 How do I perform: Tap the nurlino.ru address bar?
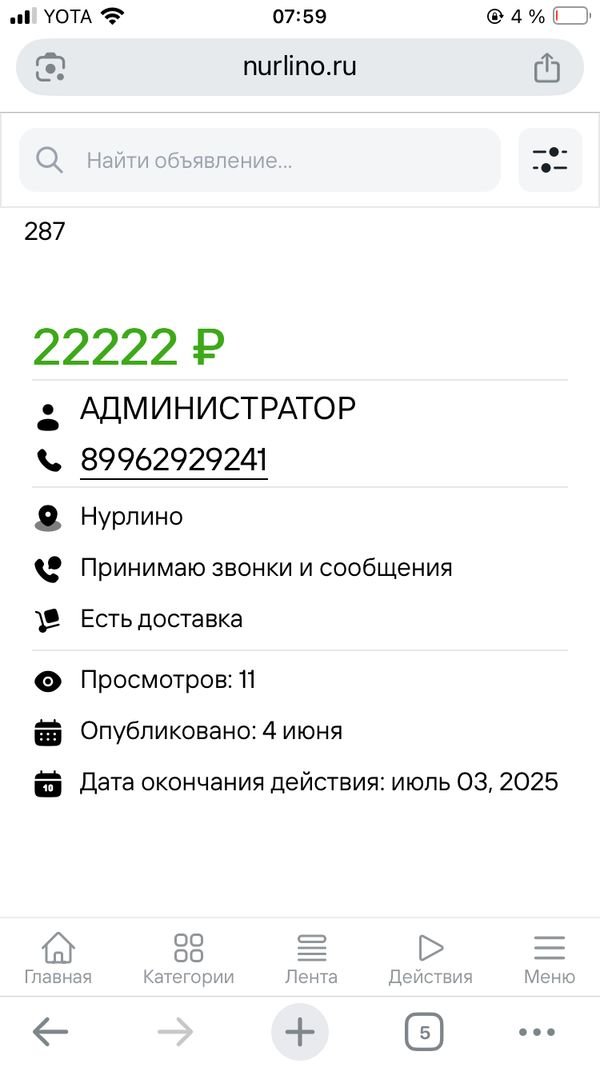click(299, 67)
